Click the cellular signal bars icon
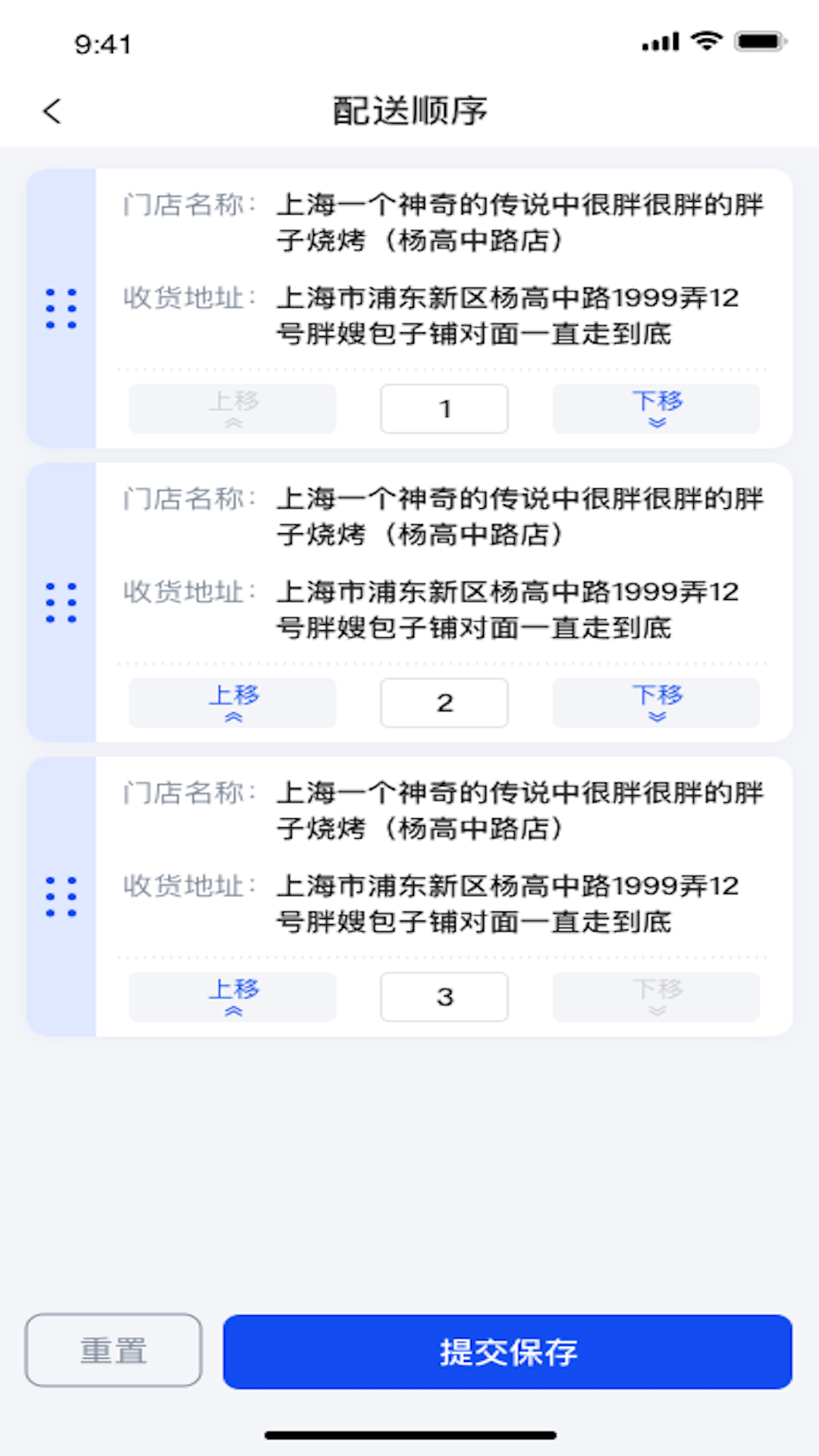 click(x=658, y=43)
